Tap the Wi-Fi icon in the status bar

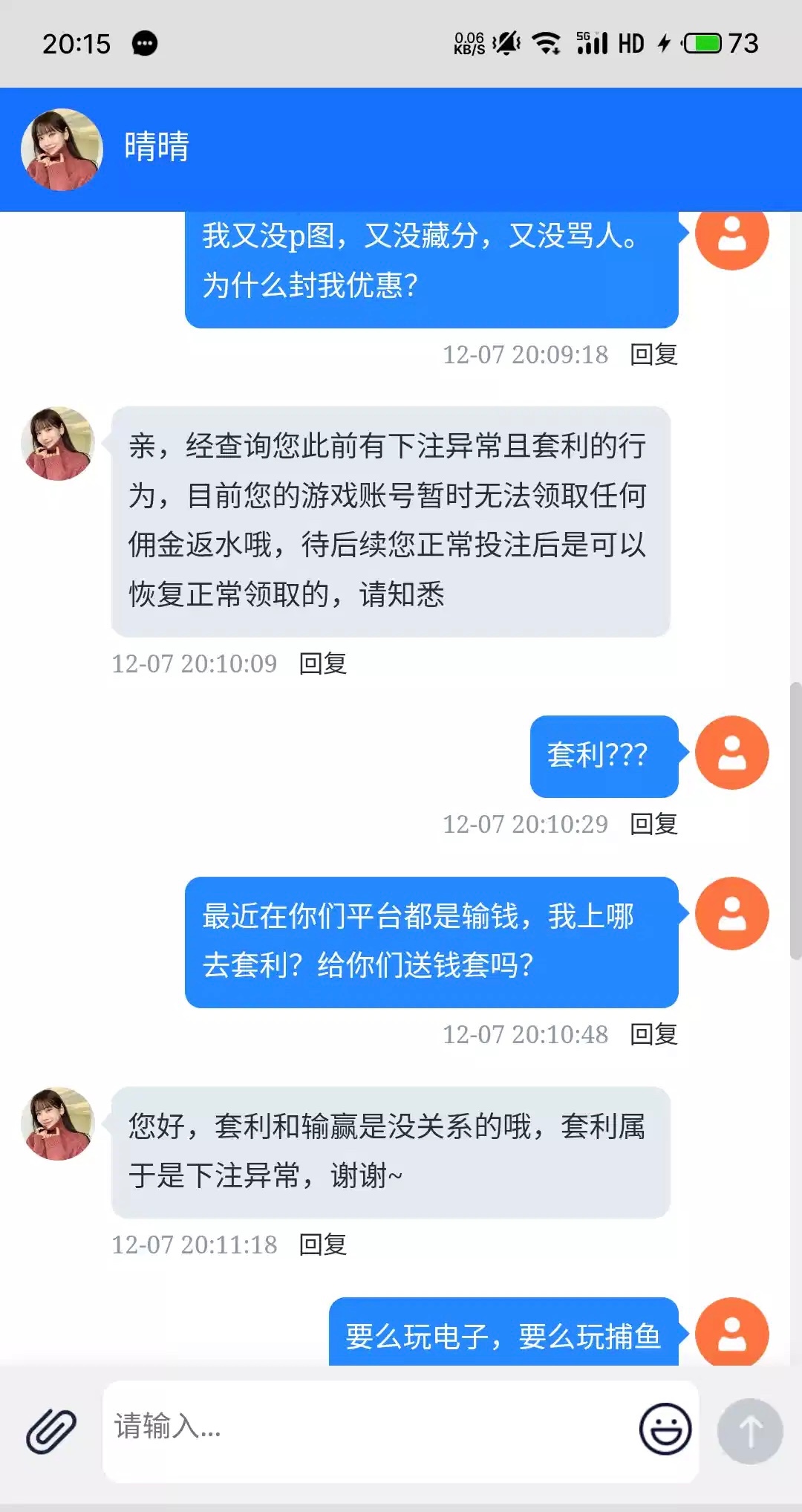[x=547, y=44]
